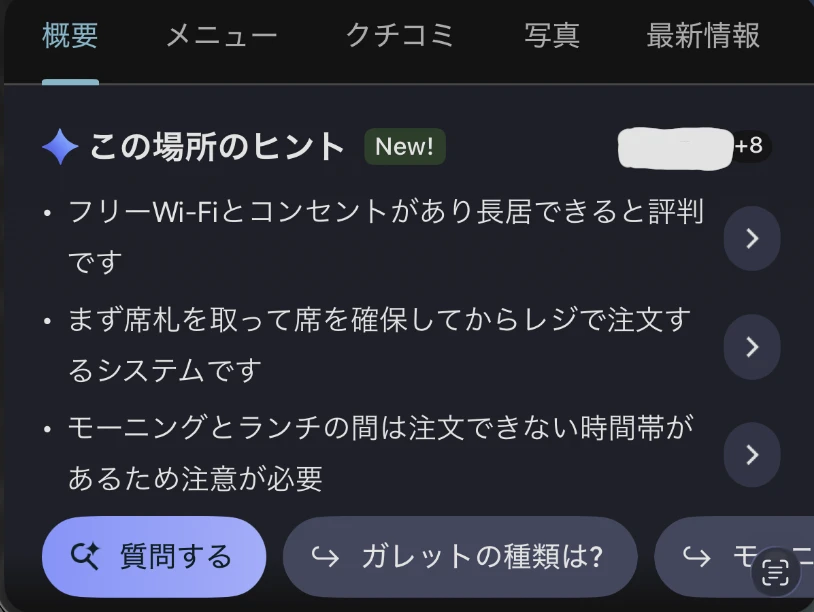Expand the フリーWi-Fiとコンセント hint chevron
814x612 pixels.
(x=752, y=239)
